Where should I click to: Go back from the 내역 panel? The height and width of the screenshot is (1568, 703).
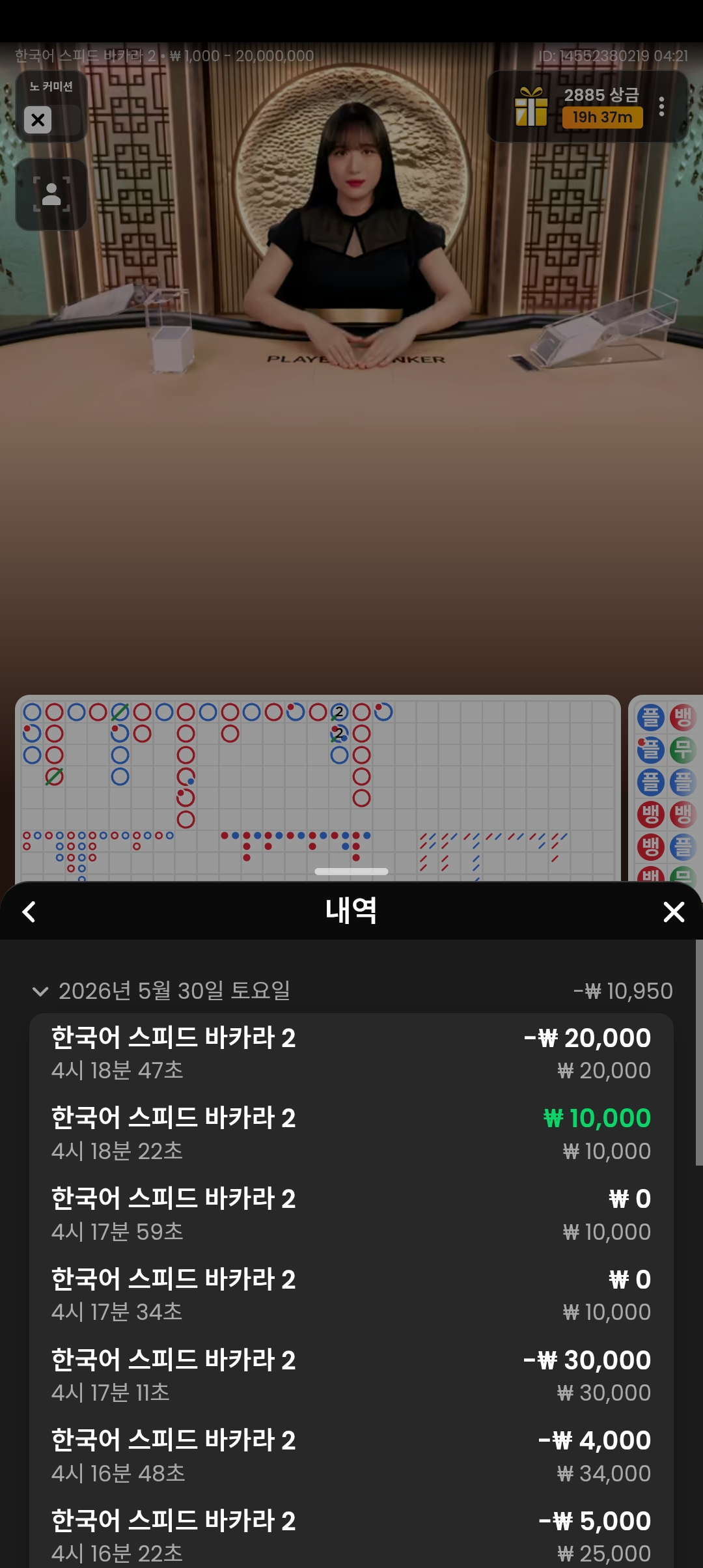(x=29, y=912)
